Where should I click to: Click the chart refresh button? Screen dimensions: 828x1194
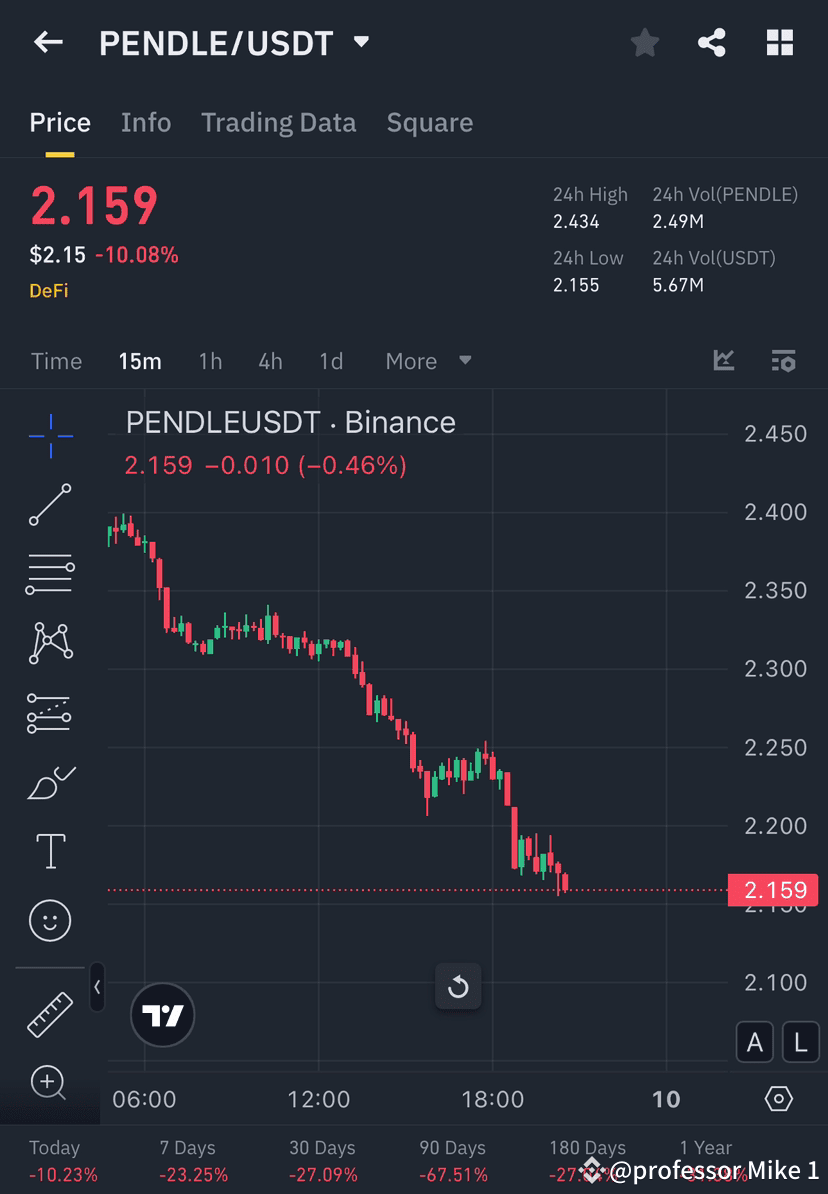(x=458, y=986)
